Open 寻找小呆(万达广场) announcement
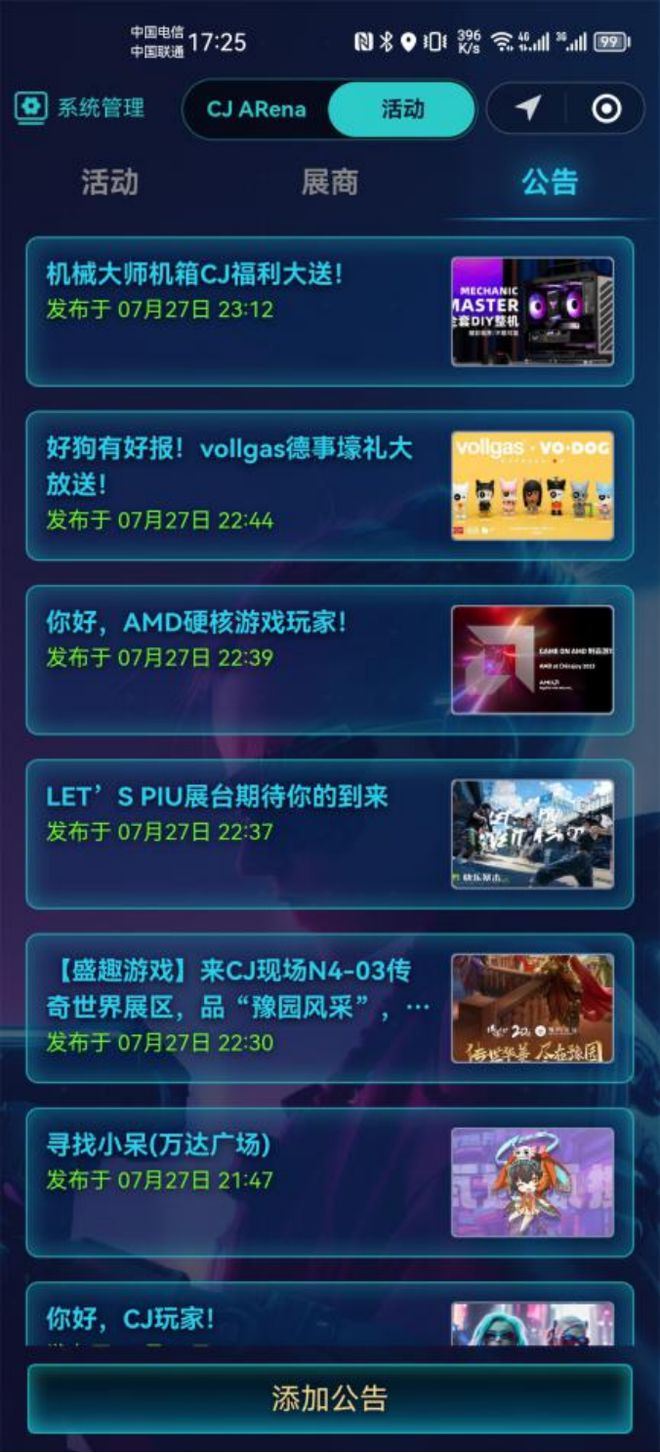660x1453 pixels. tap(330, 1182)
